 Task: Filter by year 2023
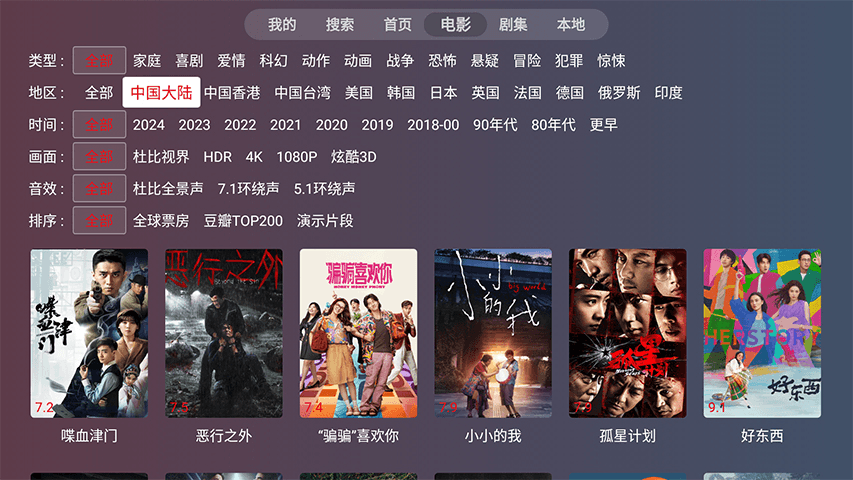(x=194, y=125)
